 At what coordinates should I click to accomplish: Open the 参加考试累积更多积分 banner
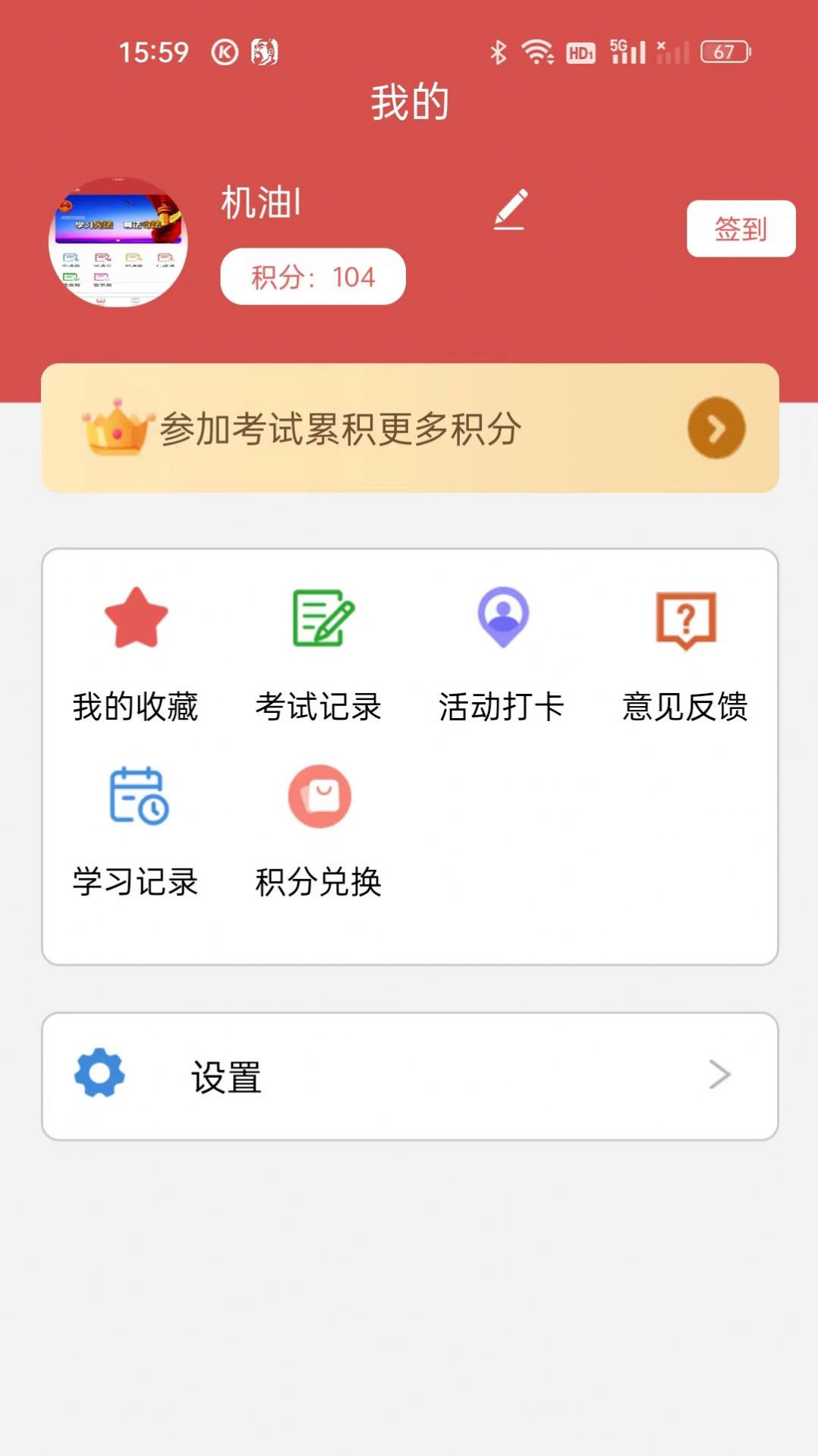(x=410, y=428)
